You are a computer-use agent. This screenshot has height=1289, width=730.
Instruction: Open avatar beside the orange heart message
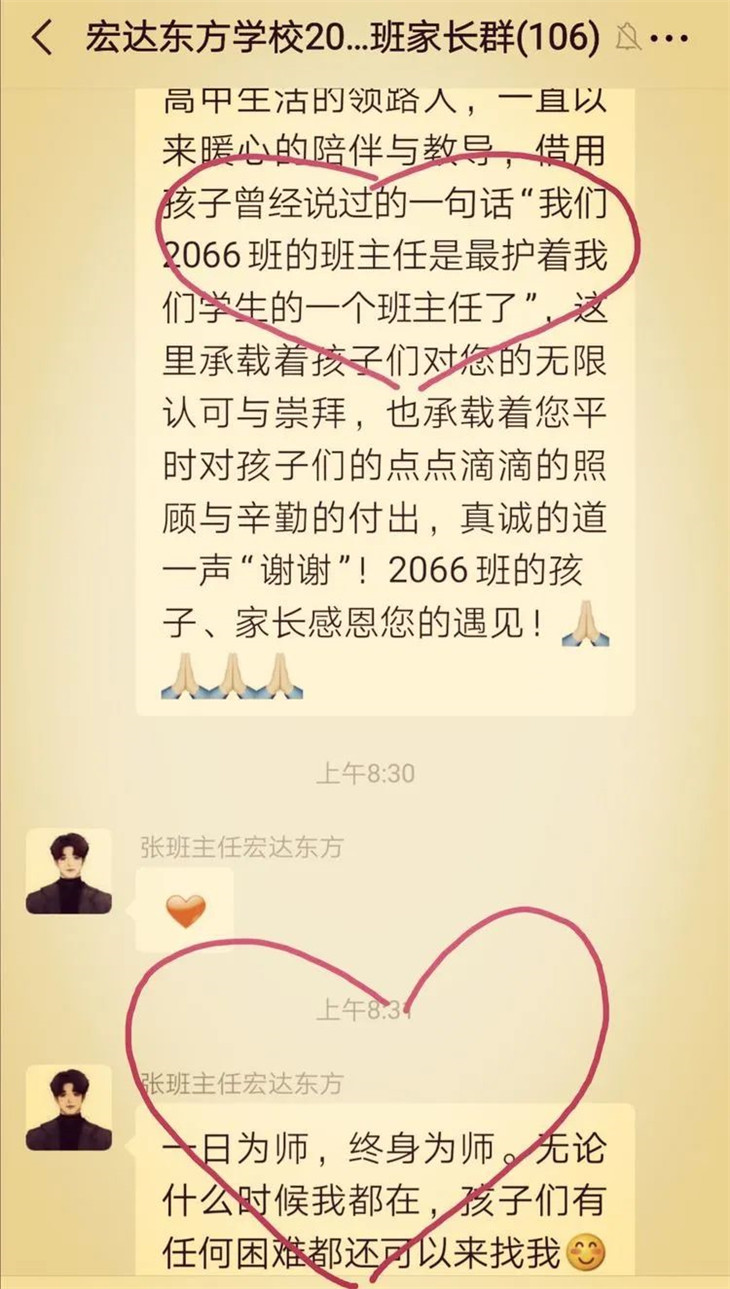click(68, 871)
